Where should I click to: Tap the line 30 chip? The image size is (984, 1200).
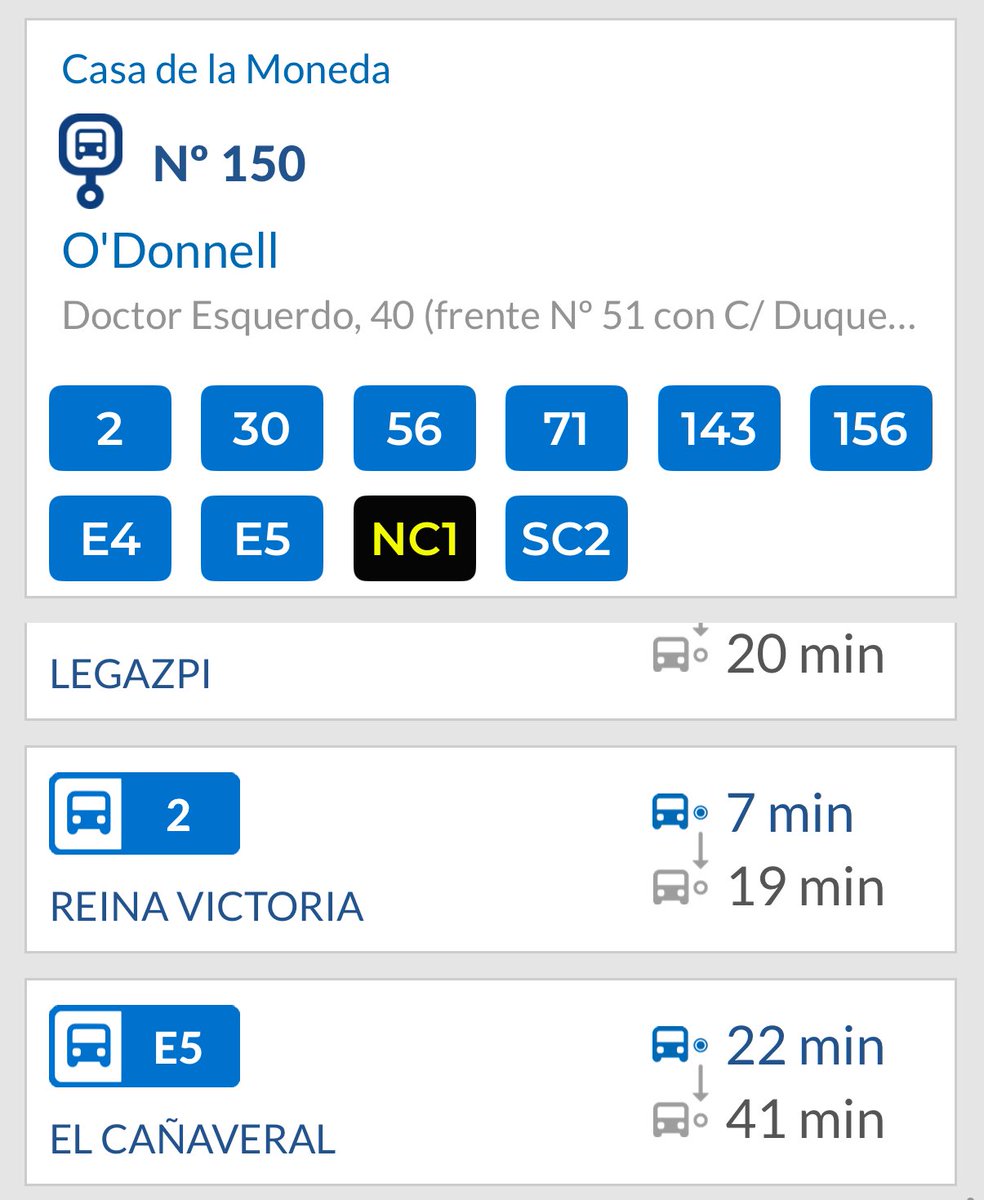262,428
